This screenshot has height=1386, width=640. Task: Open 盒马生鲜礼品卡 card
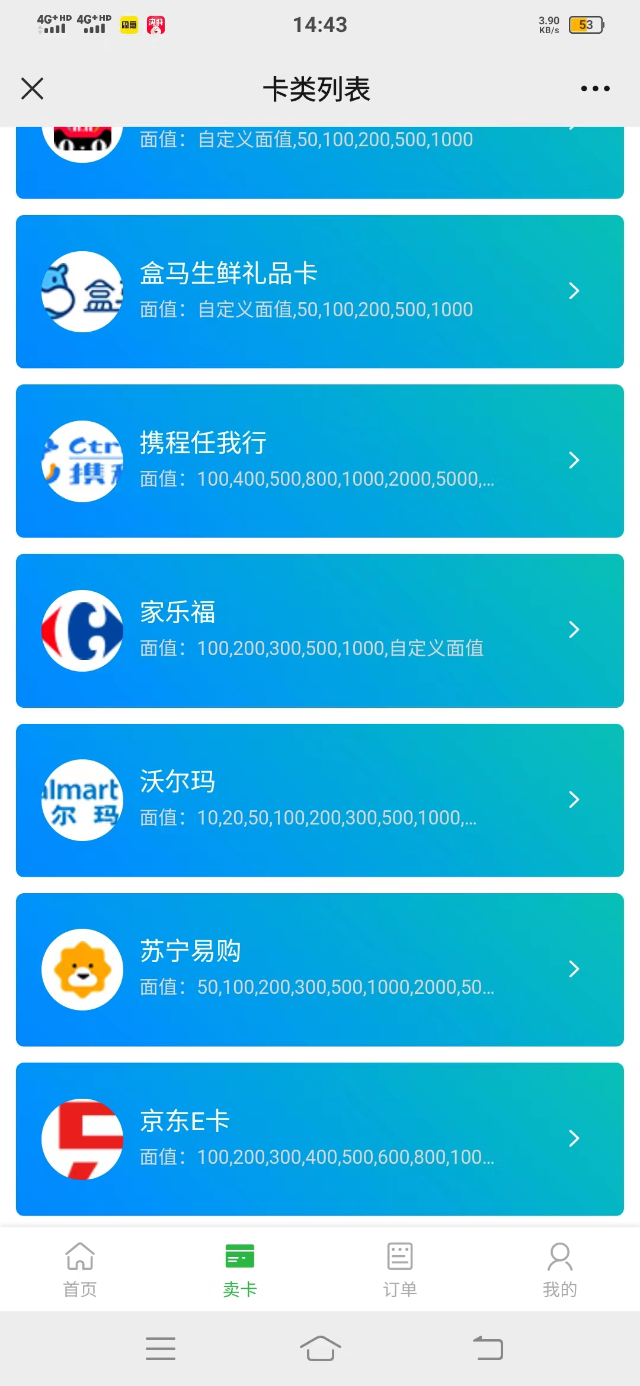coord(320,291)
